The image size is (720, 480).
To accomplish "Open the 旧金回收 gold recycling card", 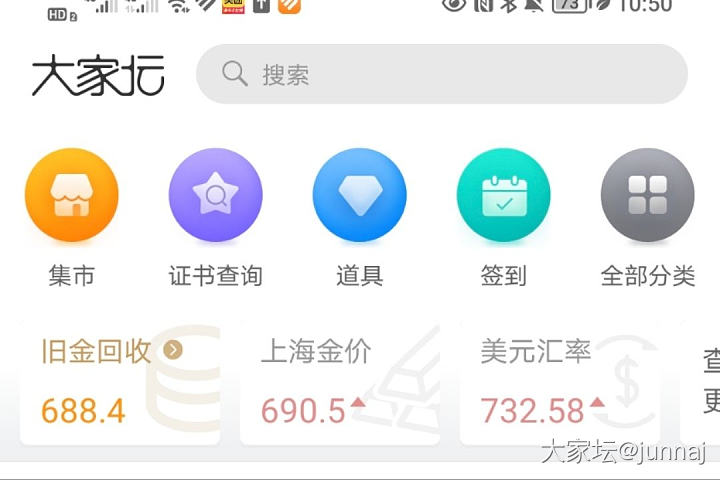I will click(x=118, y=382).
